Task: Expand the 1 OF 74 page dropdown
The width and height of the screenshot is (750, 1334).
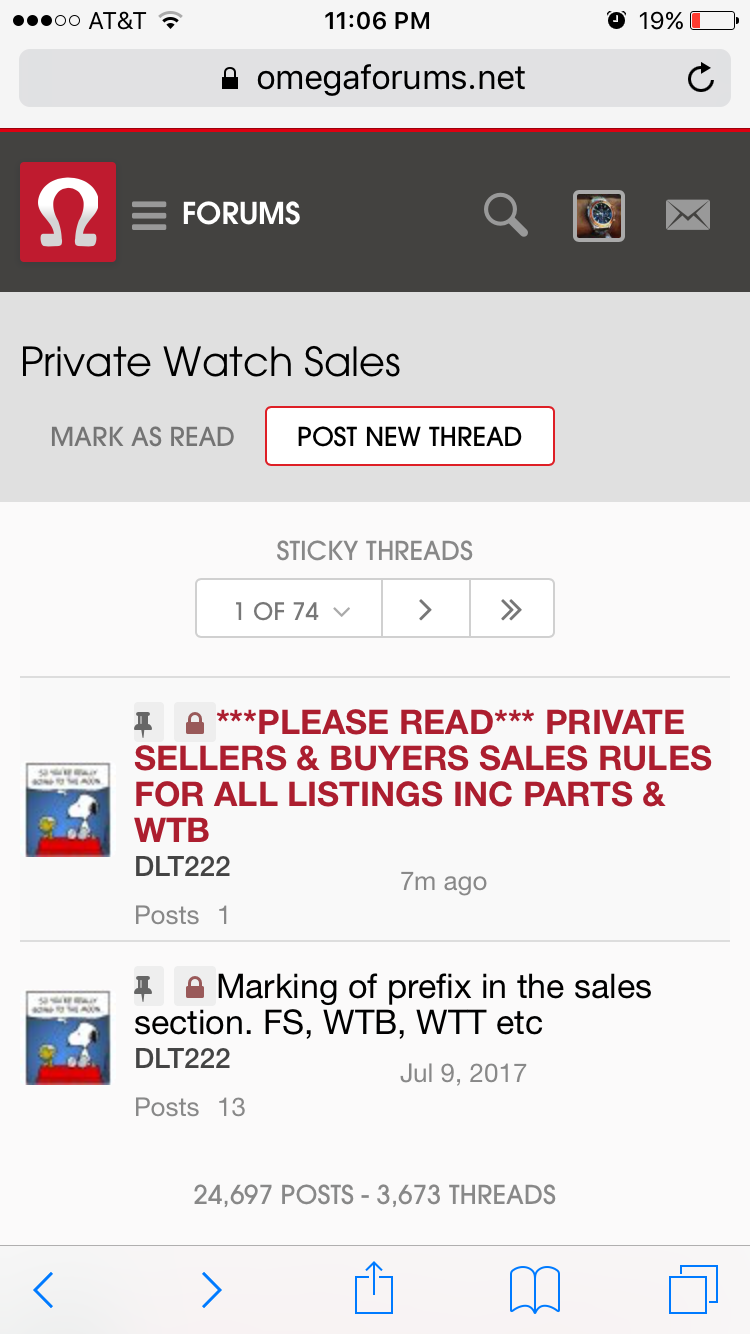Action: tap(289, 610)
